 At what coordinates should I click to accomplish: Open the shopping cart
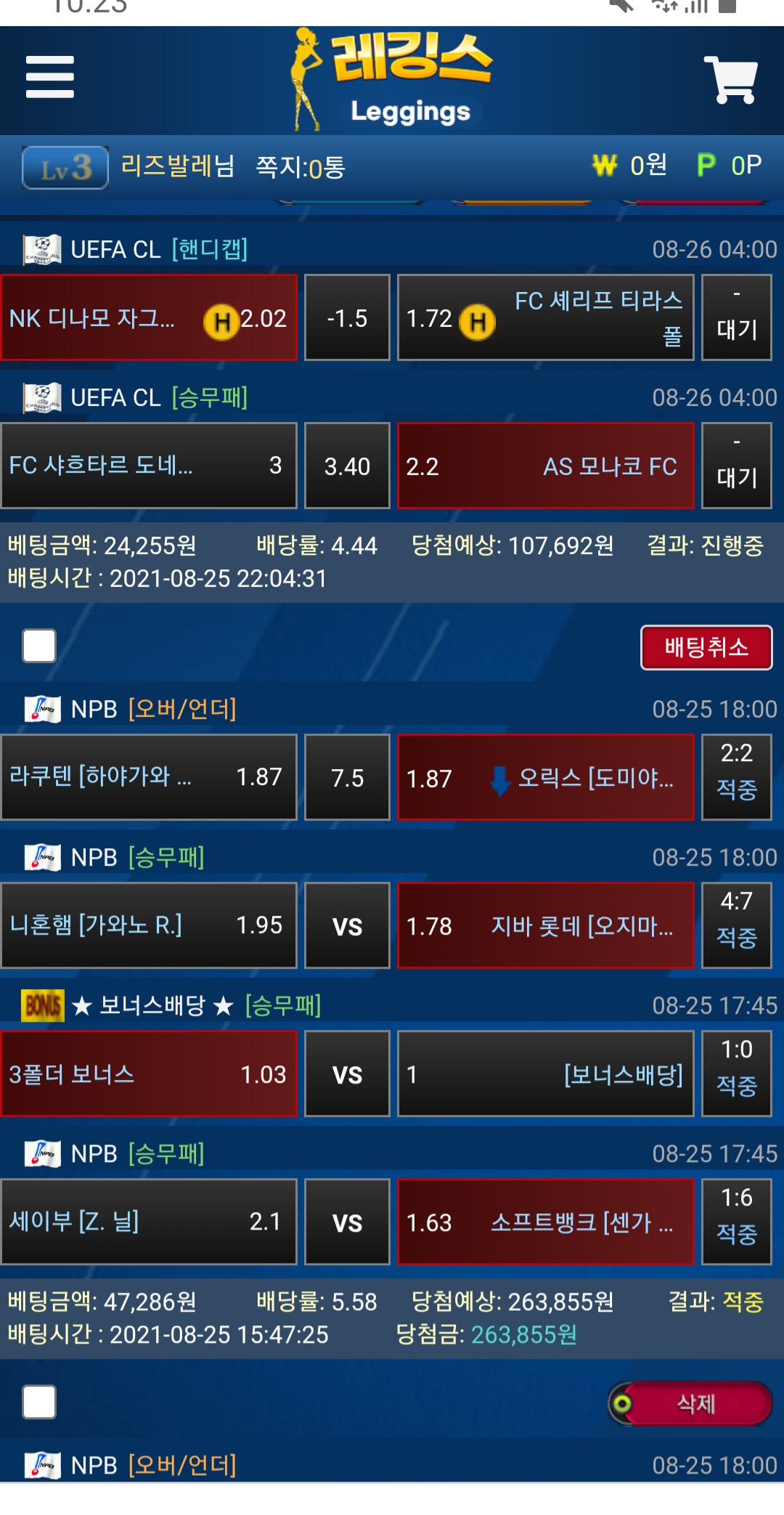730,79
